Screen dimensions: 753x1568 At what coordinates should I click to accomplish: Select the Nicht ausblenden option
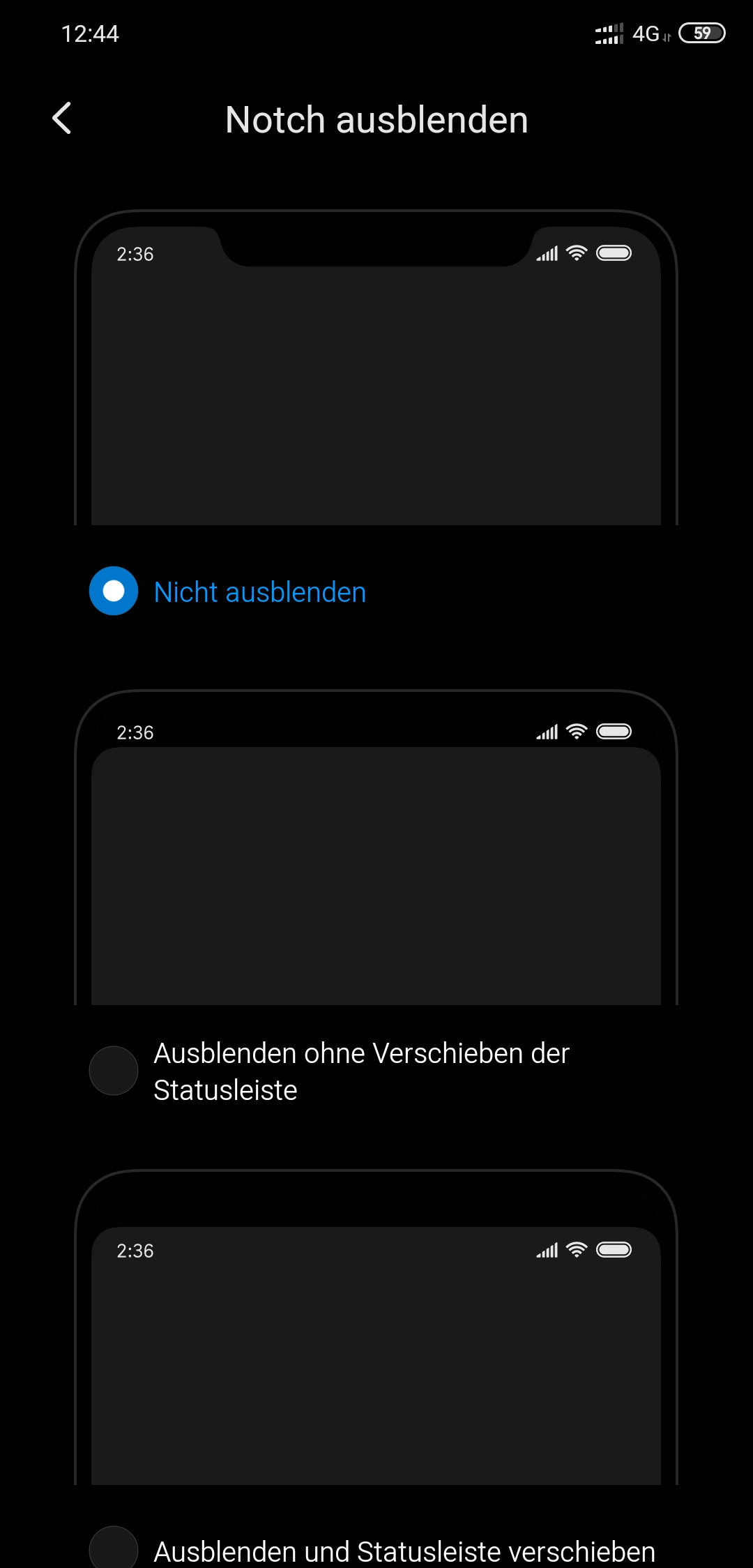(x=114, y=591)
